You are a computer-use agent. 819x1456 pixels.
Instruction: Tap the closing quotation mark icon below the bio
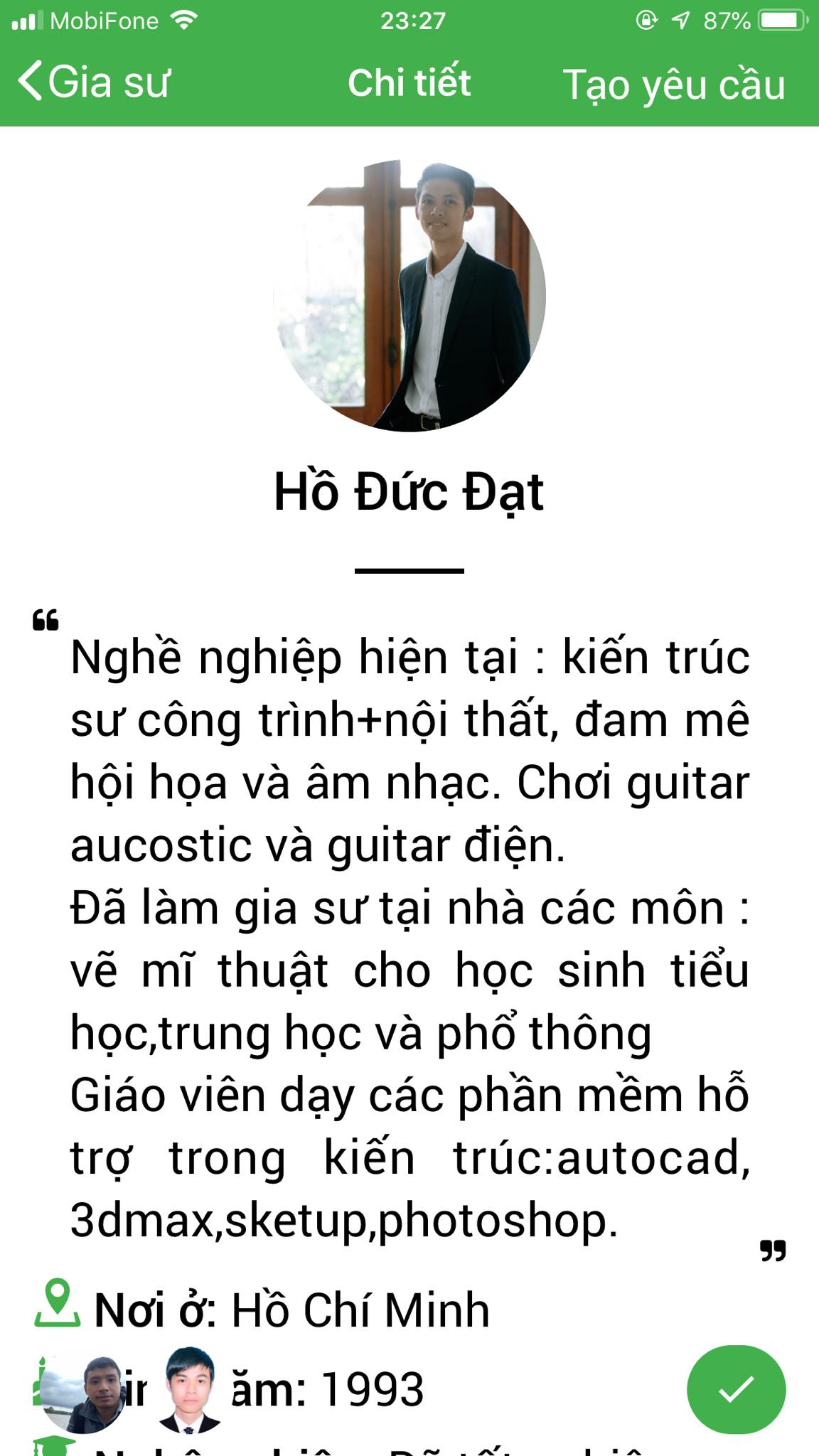point(773,1249)
